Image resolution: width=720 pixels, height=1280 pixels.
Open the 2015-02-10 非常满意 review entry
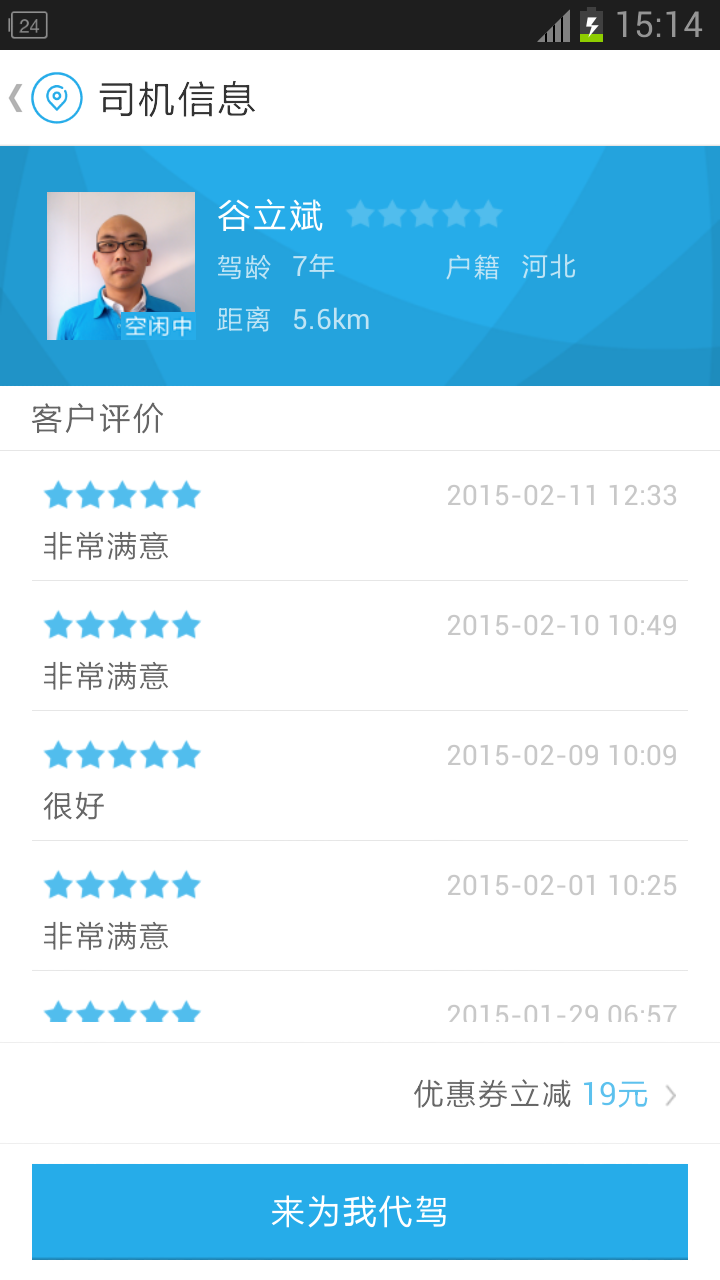(x=360, y=648)
